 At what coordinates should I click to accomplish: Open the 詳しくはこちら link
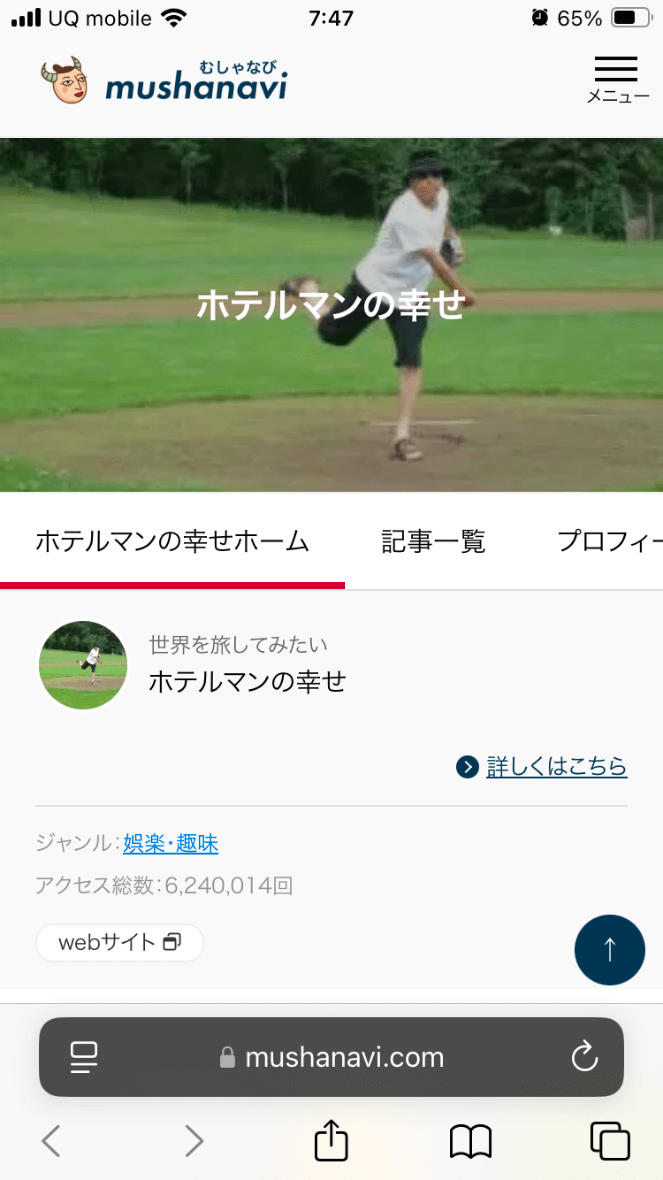click(x=555, y=766)
